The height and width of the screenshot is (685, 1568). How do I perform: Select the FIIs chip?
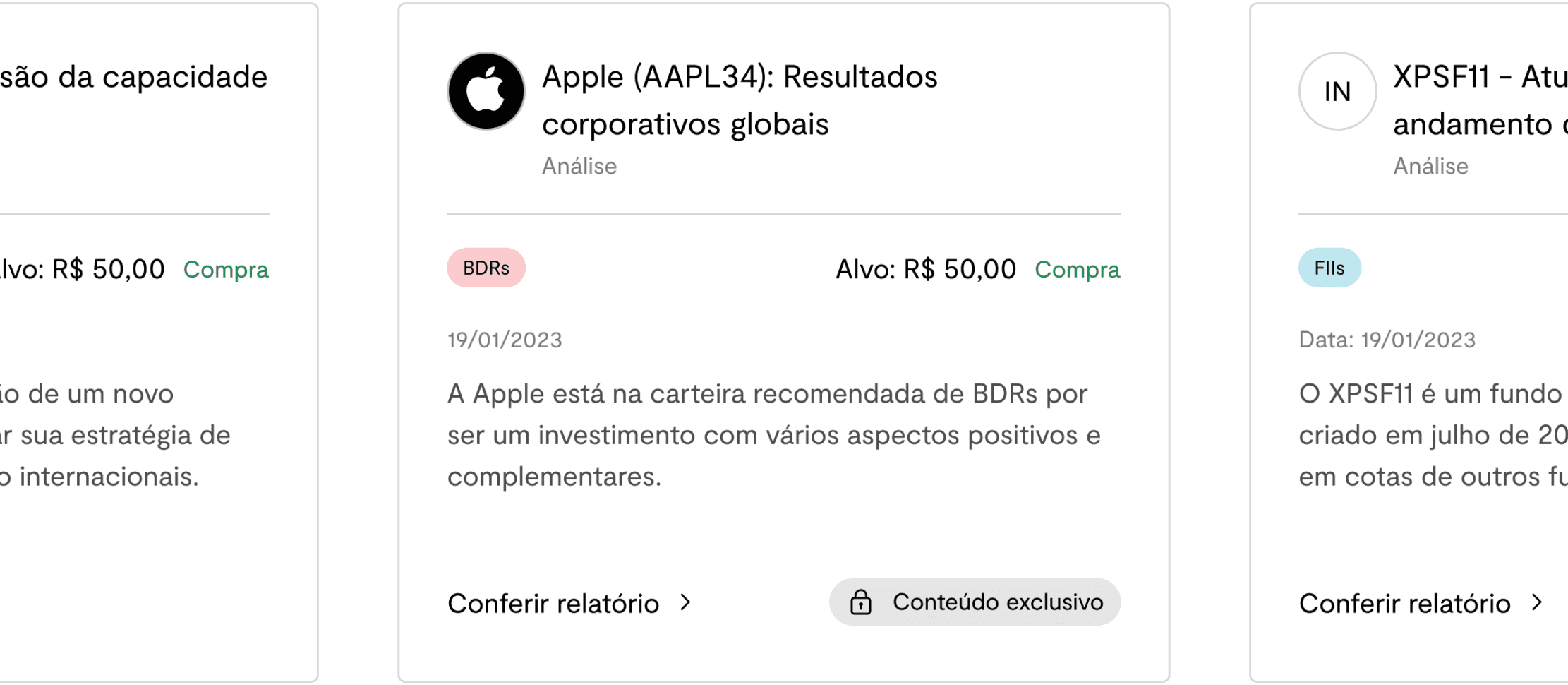click(1329, 268)
